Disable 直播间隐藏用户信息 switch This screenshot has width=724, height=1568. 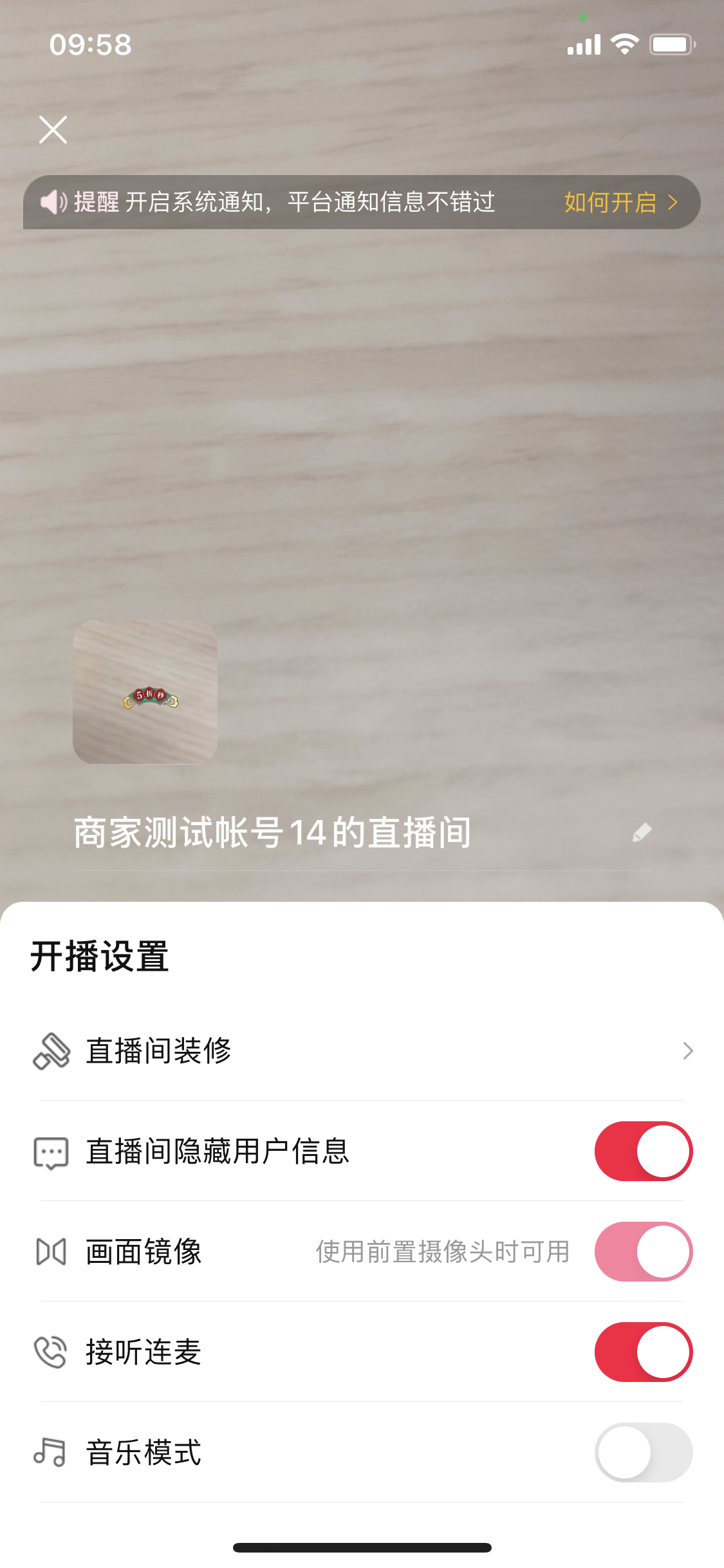(643, 1152)
